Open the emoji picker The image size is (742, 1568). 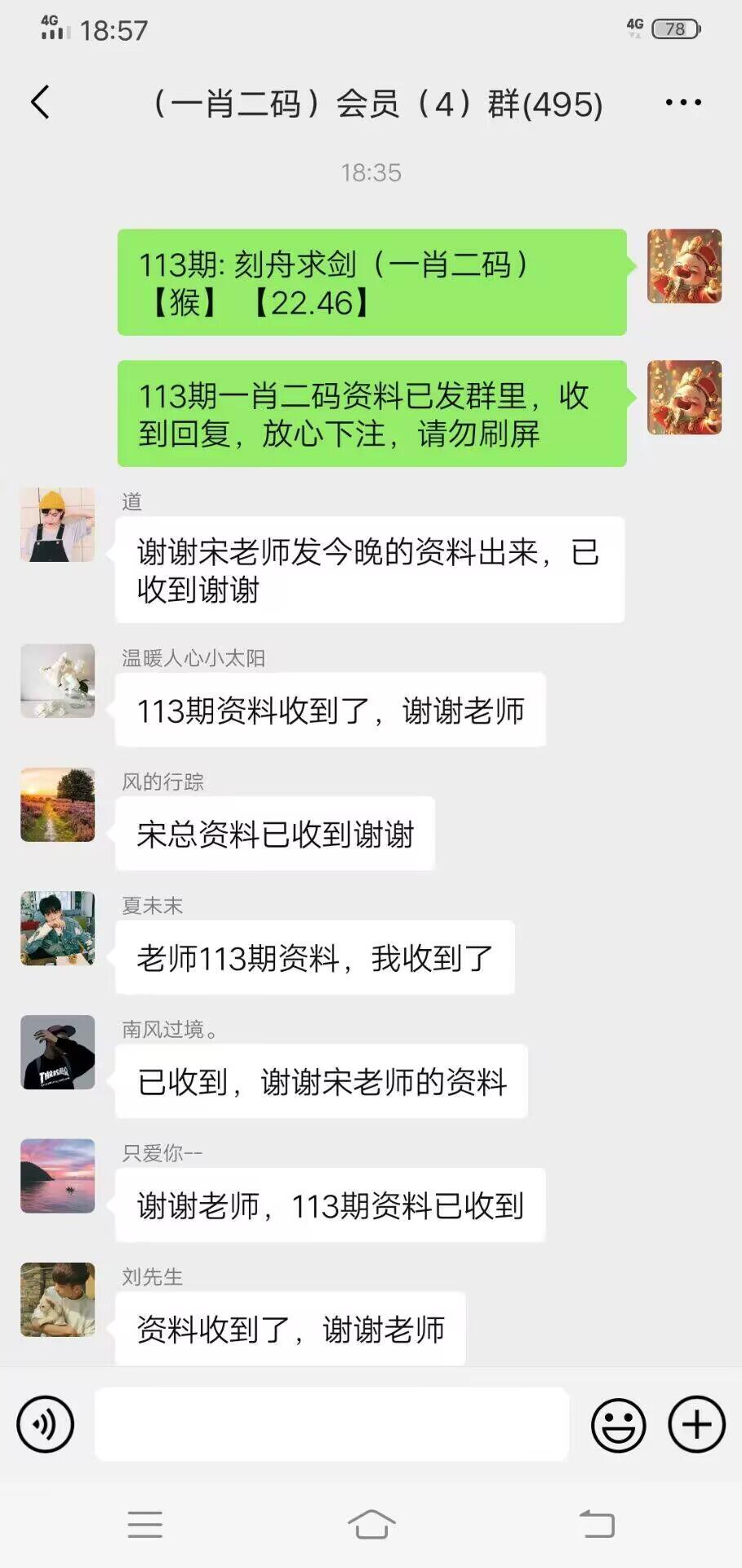(x=618, y=1424)
